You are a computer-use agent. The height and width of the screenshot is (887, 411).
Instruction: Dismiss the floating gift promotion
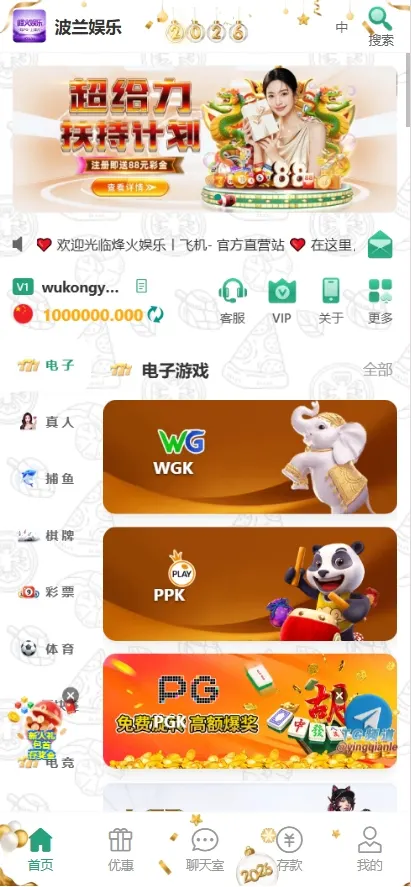tap(70, 695)
